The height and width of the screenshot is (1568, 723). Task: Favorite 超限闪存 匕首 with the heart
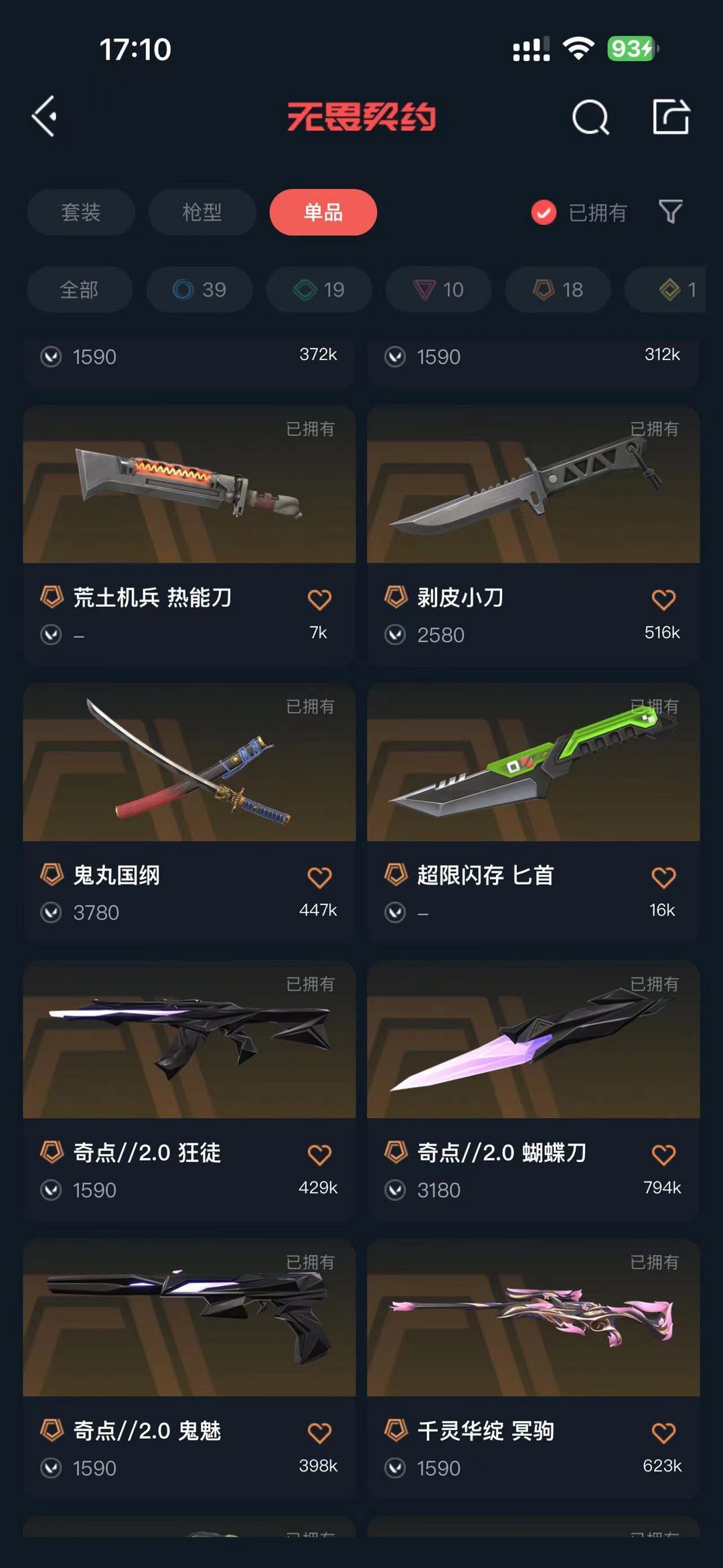[x=663, y=877]
